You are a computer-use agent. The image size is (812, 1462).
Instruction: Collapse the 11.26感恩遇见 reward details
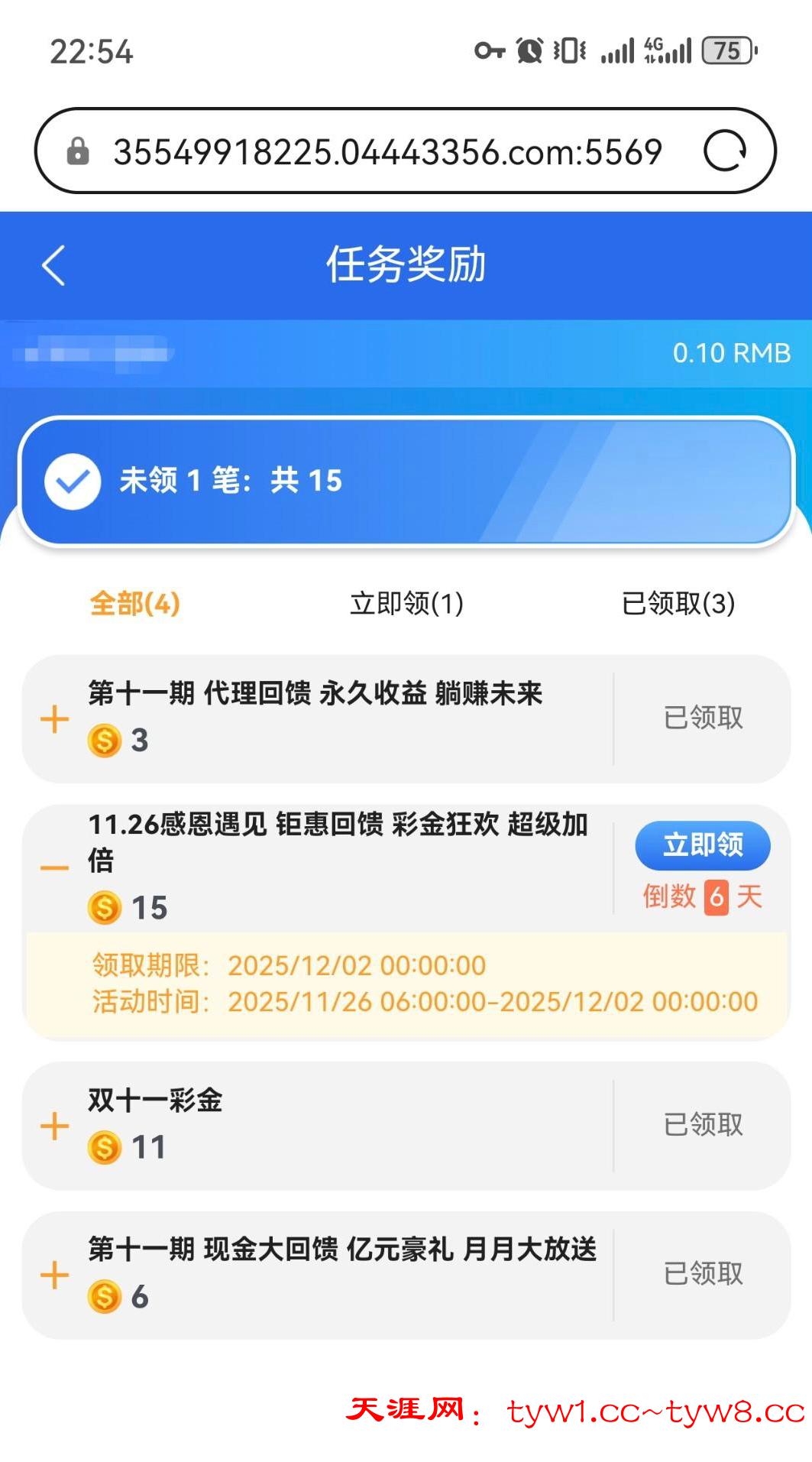(54, 867)
